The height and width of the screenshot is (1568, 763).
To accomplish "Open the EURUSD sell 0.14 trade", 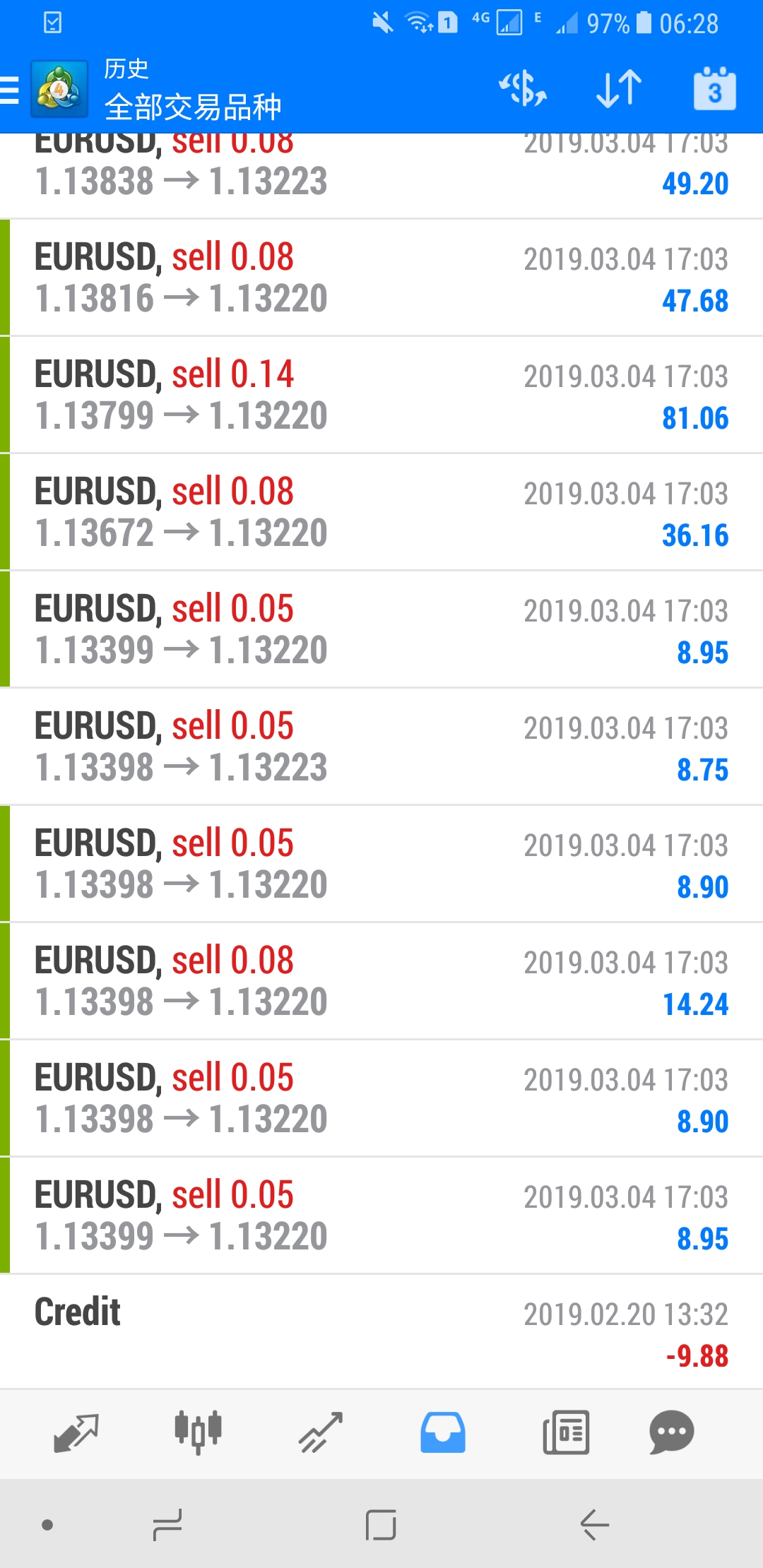I will 381,395.
